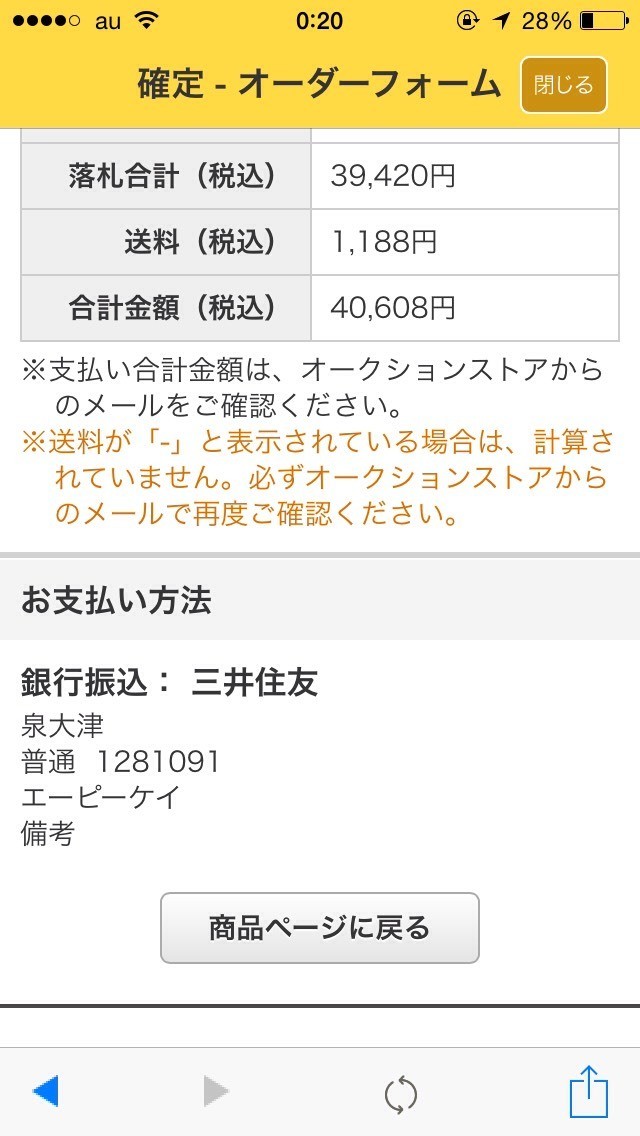This screenshot has height=1136, width=640.
Task: Open the share sheet icon
Action: point(589,1090)
